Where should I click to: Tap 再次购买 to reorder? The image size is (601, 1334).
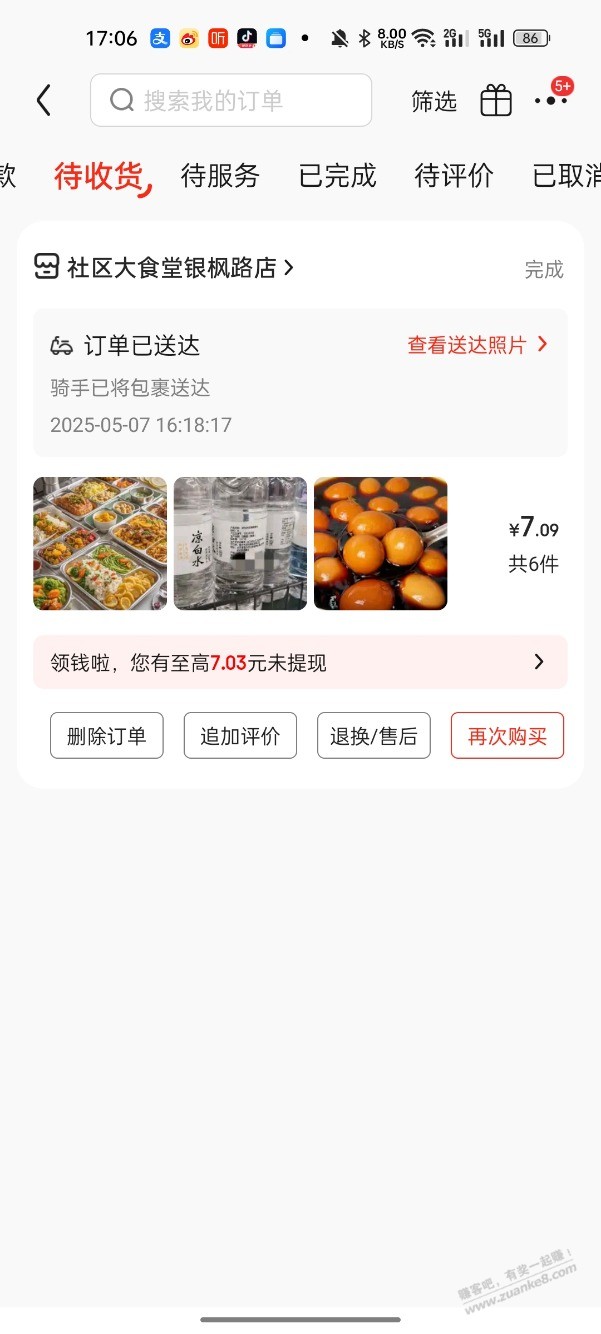pos(507,736)
